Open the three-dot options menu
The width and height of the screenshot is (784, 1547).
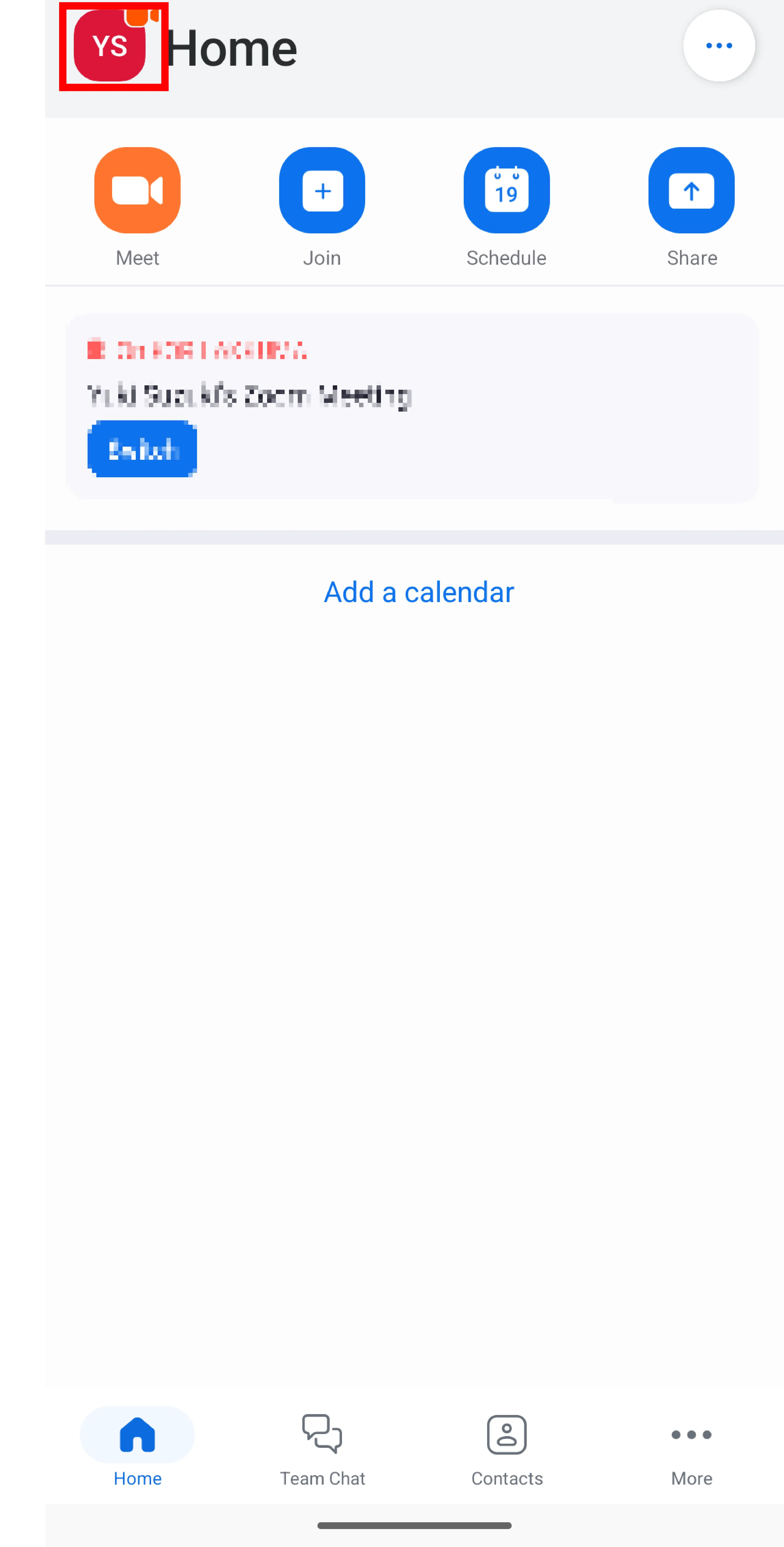(719, 46)
